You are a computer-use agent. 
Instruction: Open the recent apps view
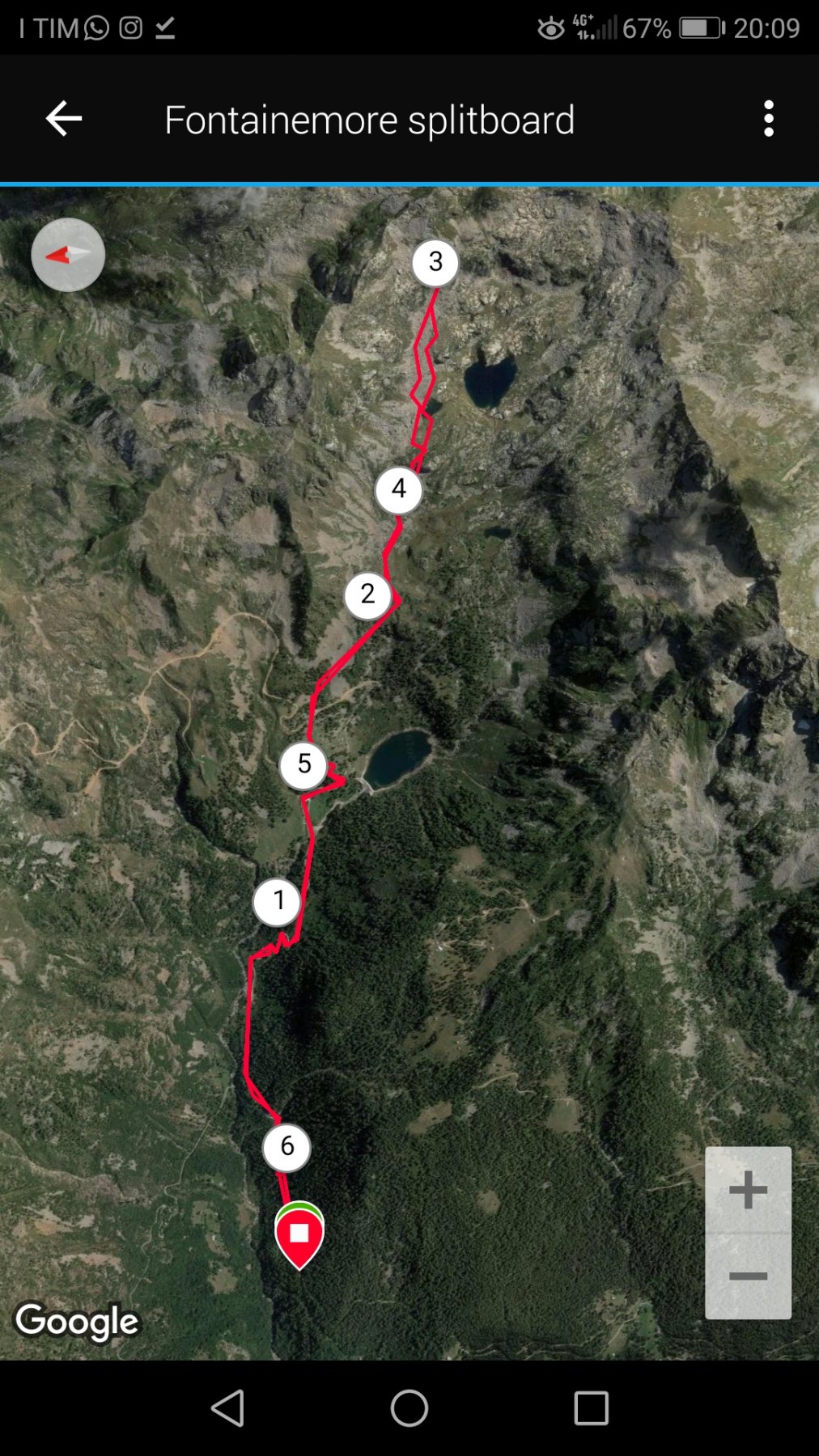point(591,1408)
